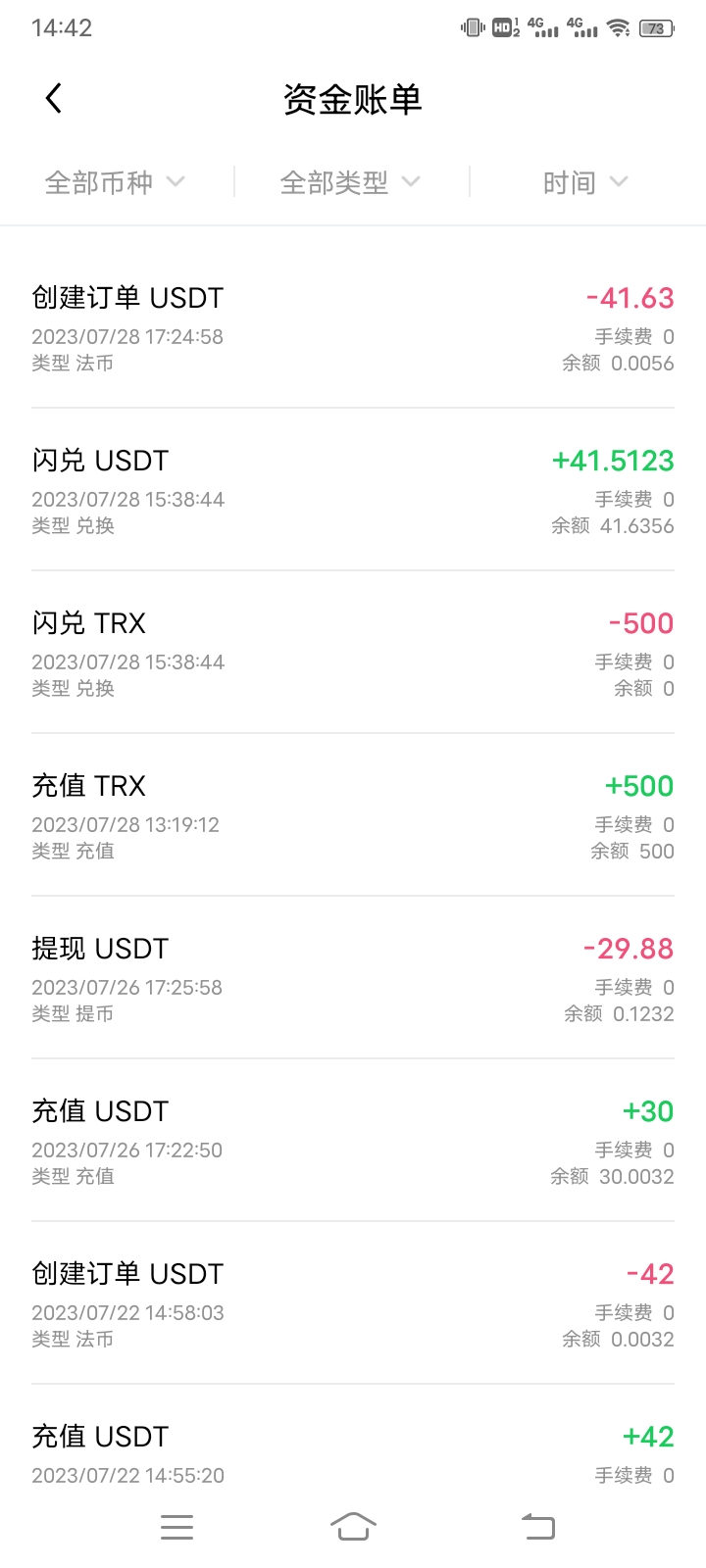Image resolution: width=706 pixels, height=1568 pixels.
Task: Expand the 时间 time filter
Action: pyautogui.click(x=585, y=182)
